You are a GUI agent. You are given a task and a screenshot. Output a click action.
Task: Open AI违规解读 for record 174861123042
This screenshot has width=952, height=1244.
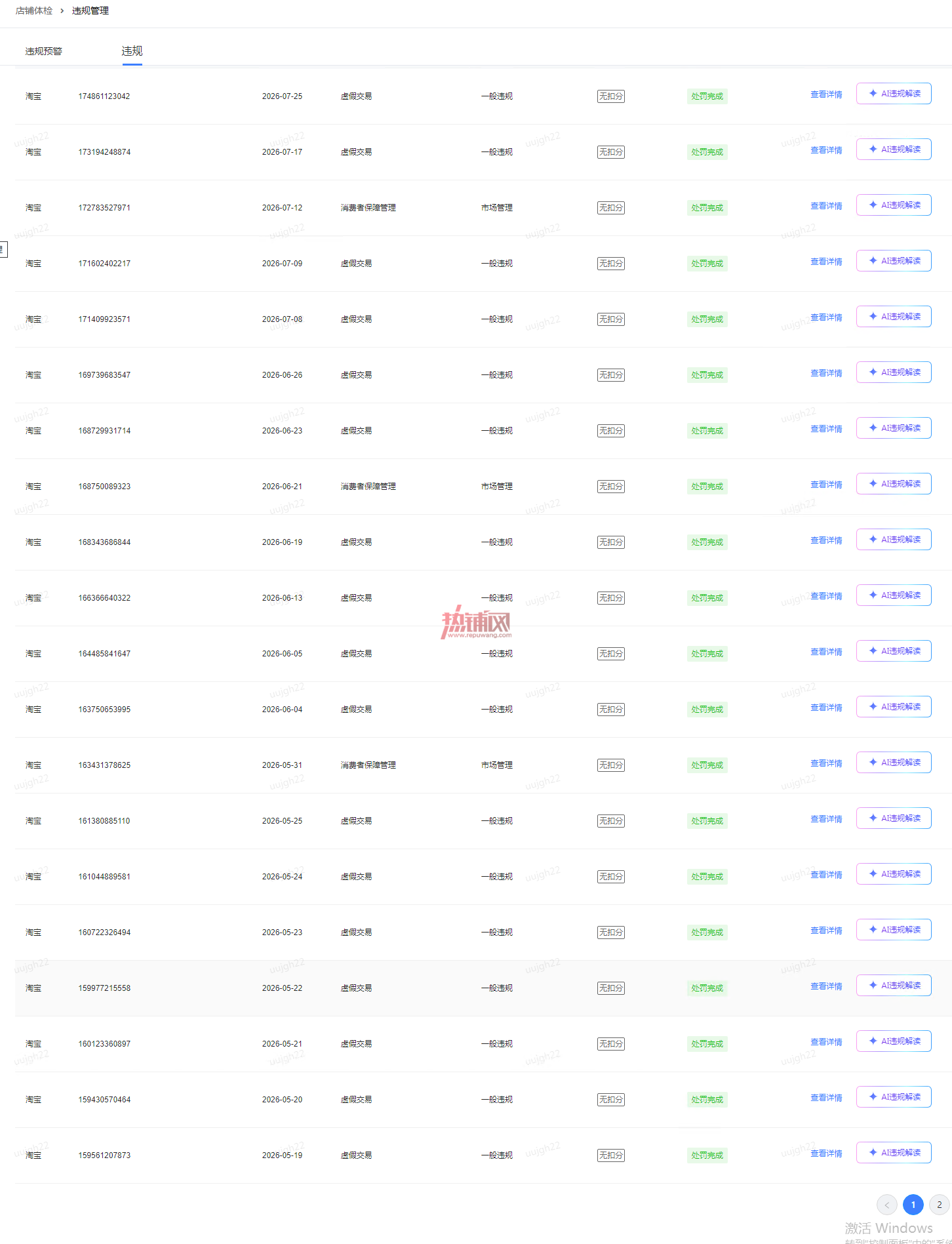click(894, 94)
